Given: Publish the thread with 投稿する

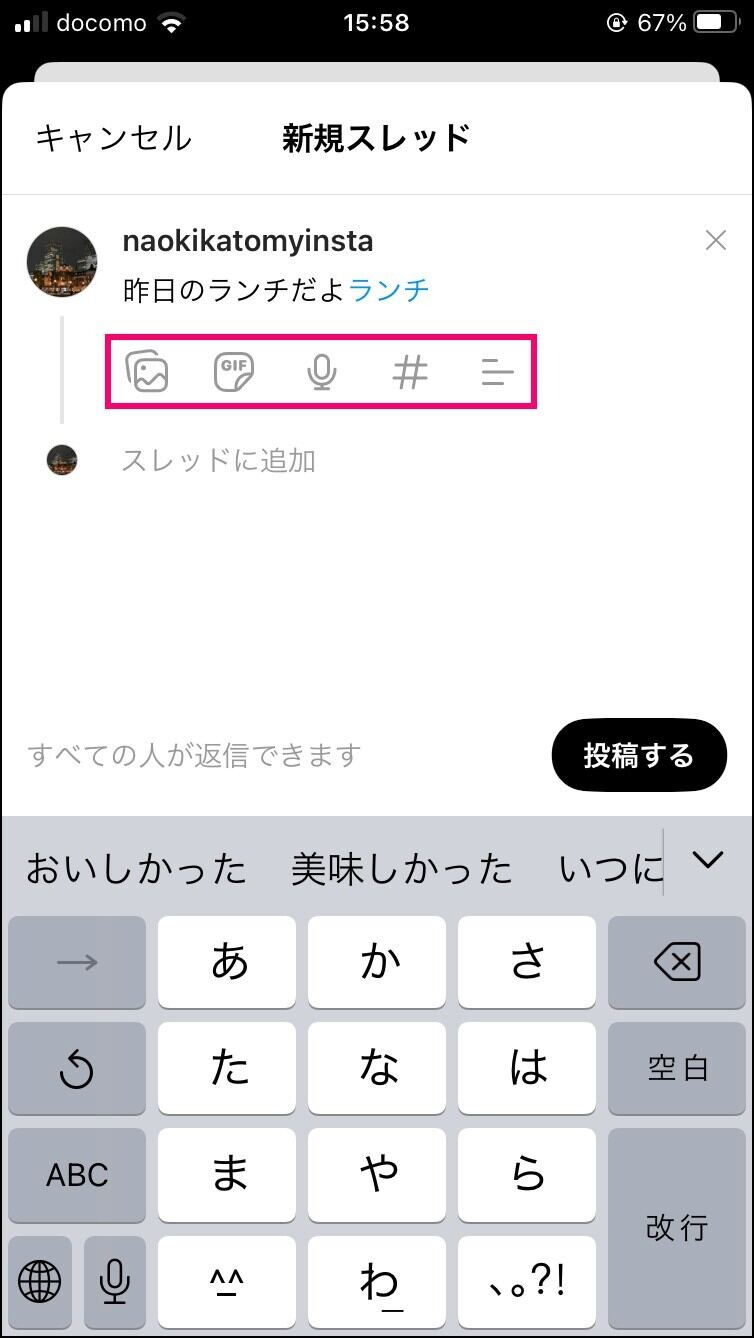Looking at the screenshot, I should (639, 755).
